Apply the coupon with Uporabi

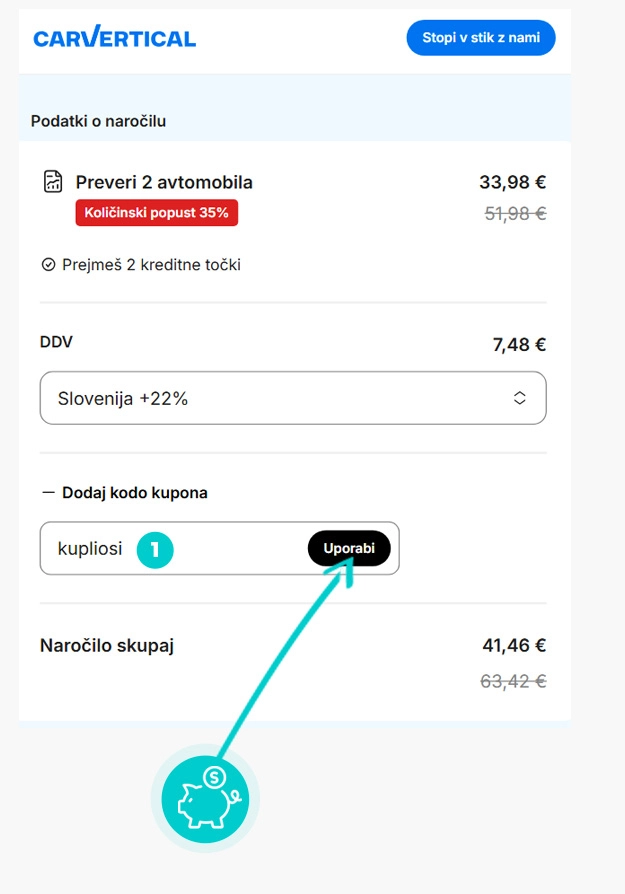tap(348, 548)
